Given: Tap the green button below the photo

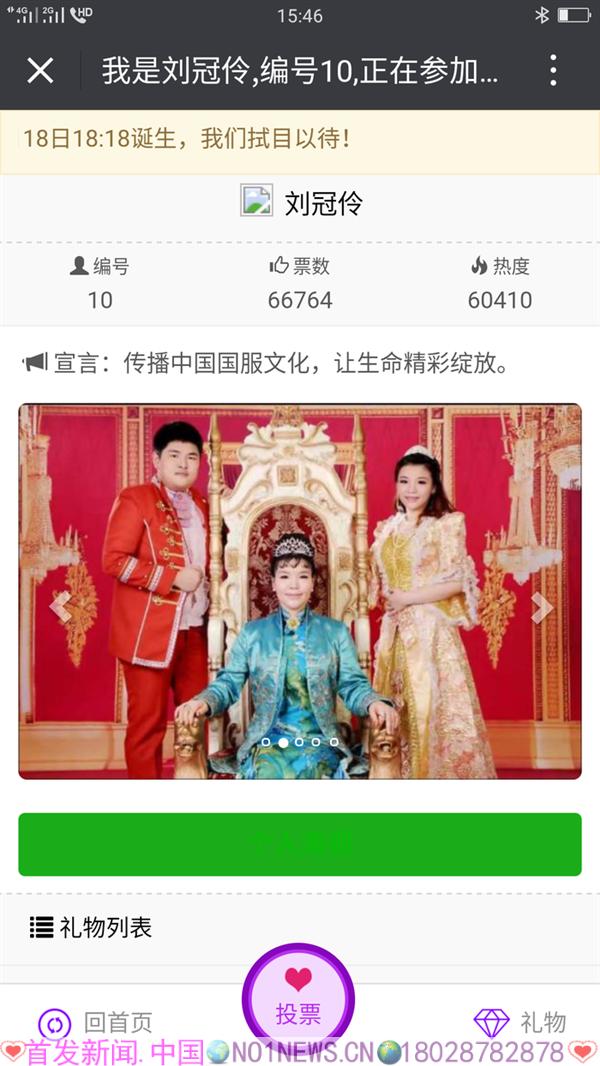Looking at the screenshot, I should (300, 844).
